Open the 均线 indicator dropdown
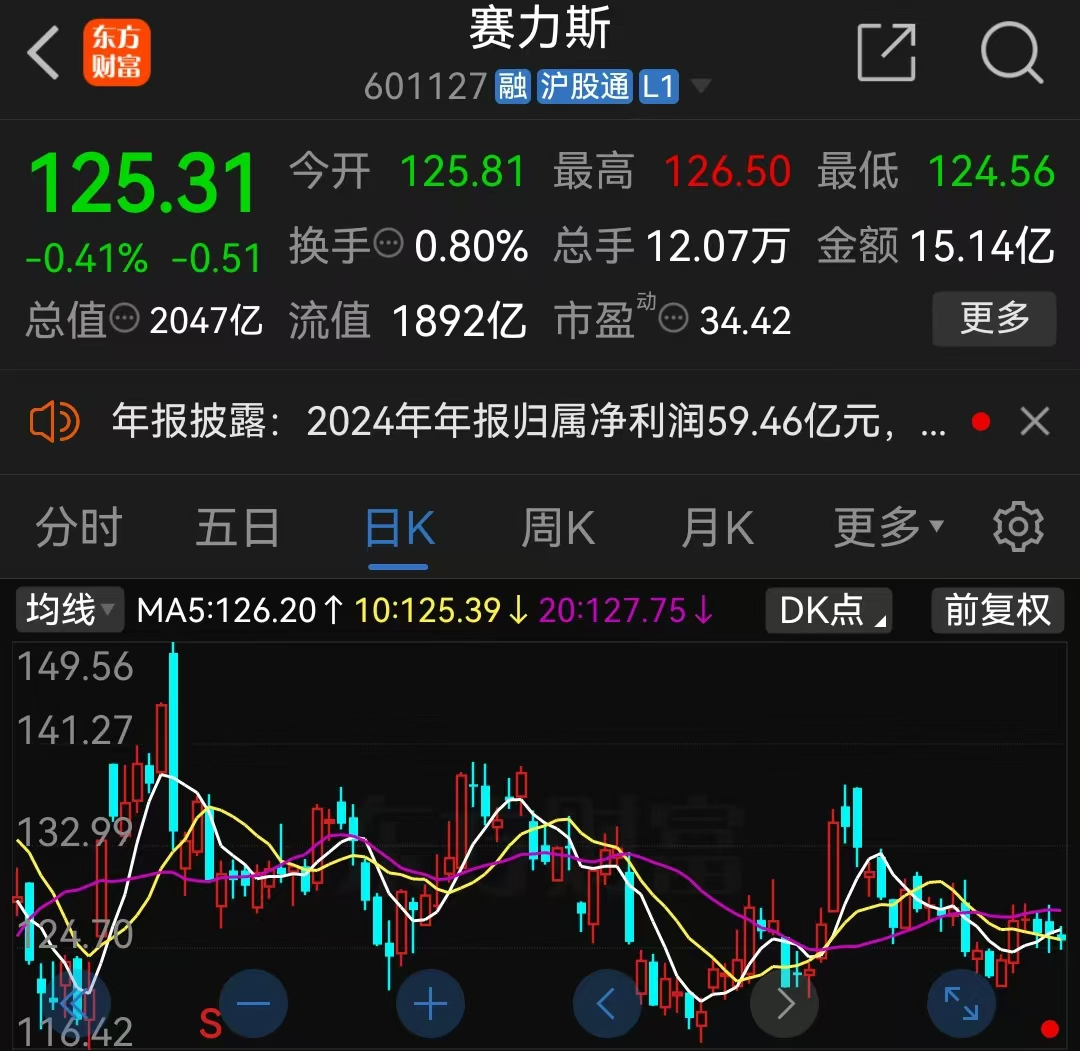 [70, 609]
